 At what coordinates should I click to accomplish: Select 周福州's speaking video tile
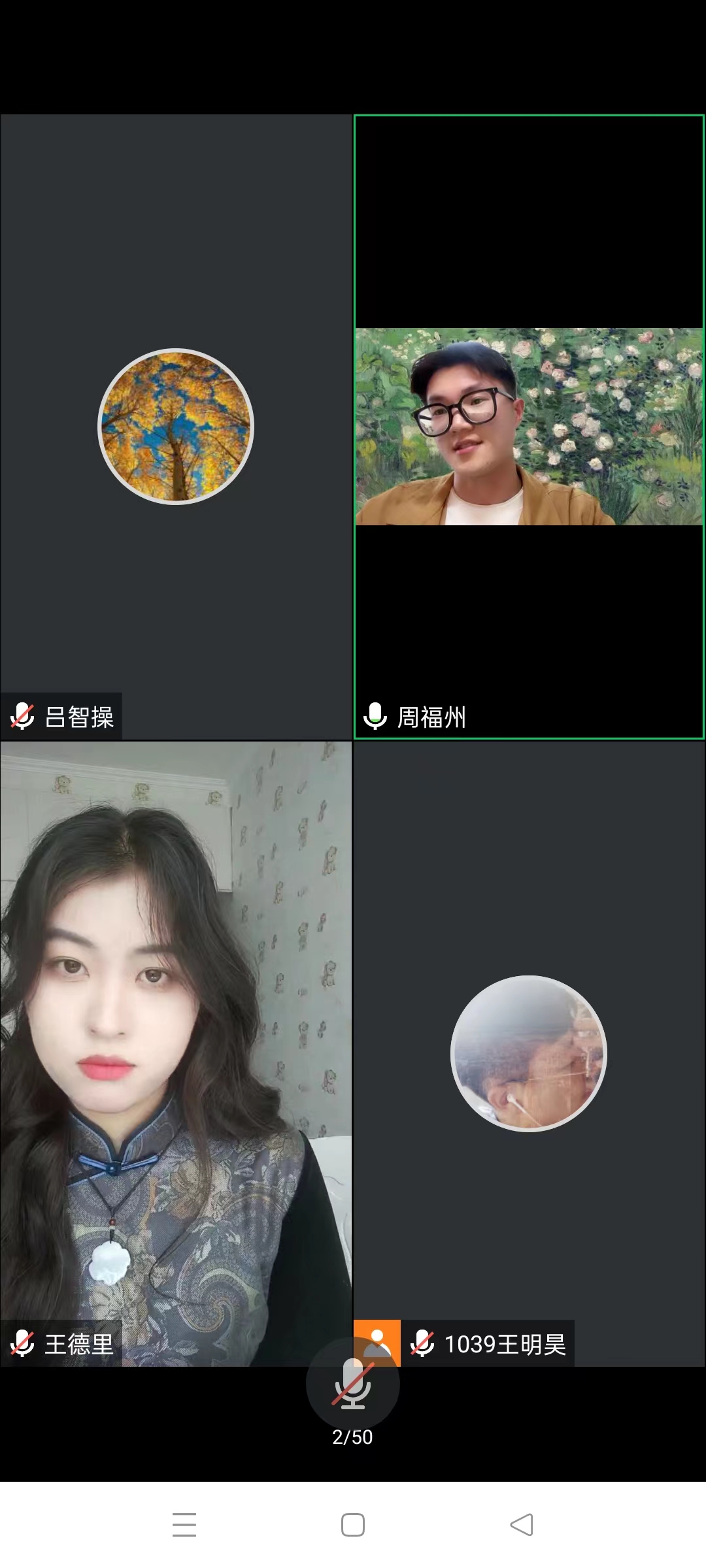click(529, 427)
